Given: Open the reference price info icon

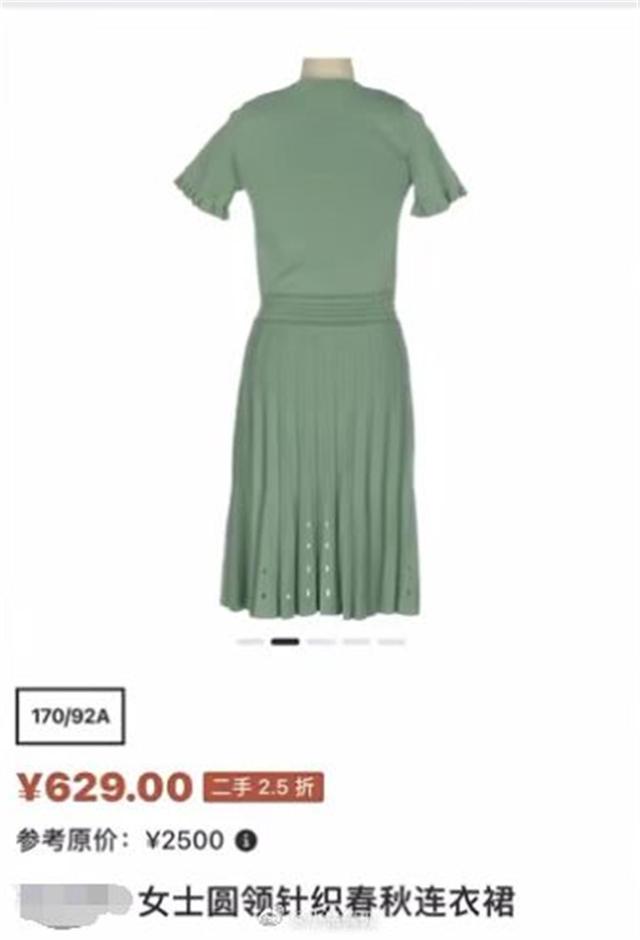Looking at the screenshot, I should [x=248, y=840].
